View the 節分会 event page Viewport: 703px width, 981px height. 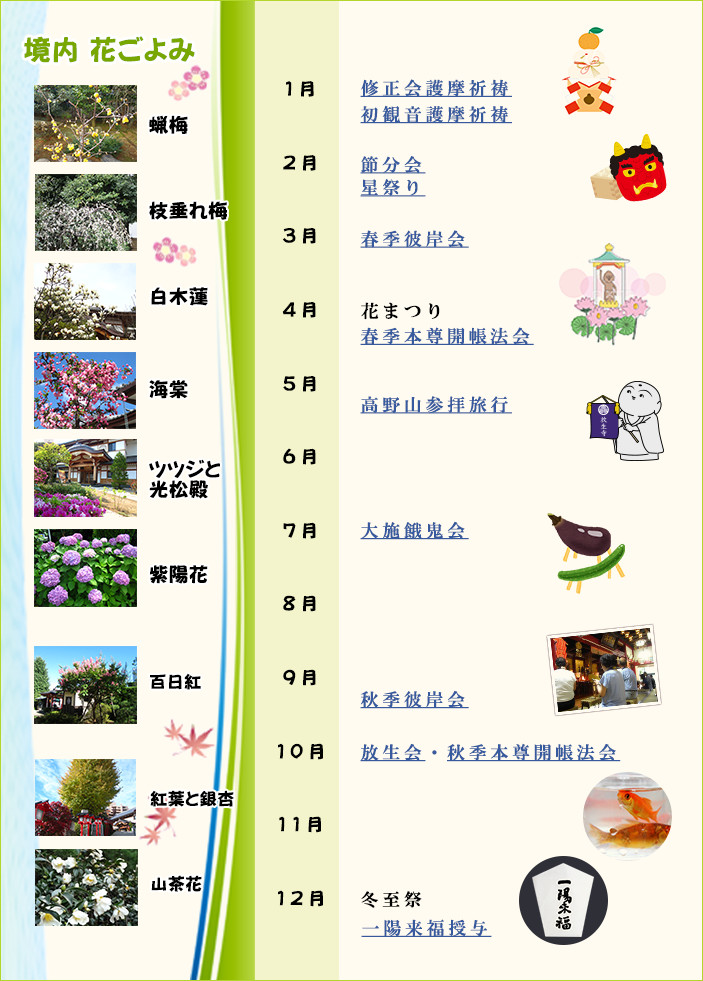pyautogui.click(x=392, y=164)
